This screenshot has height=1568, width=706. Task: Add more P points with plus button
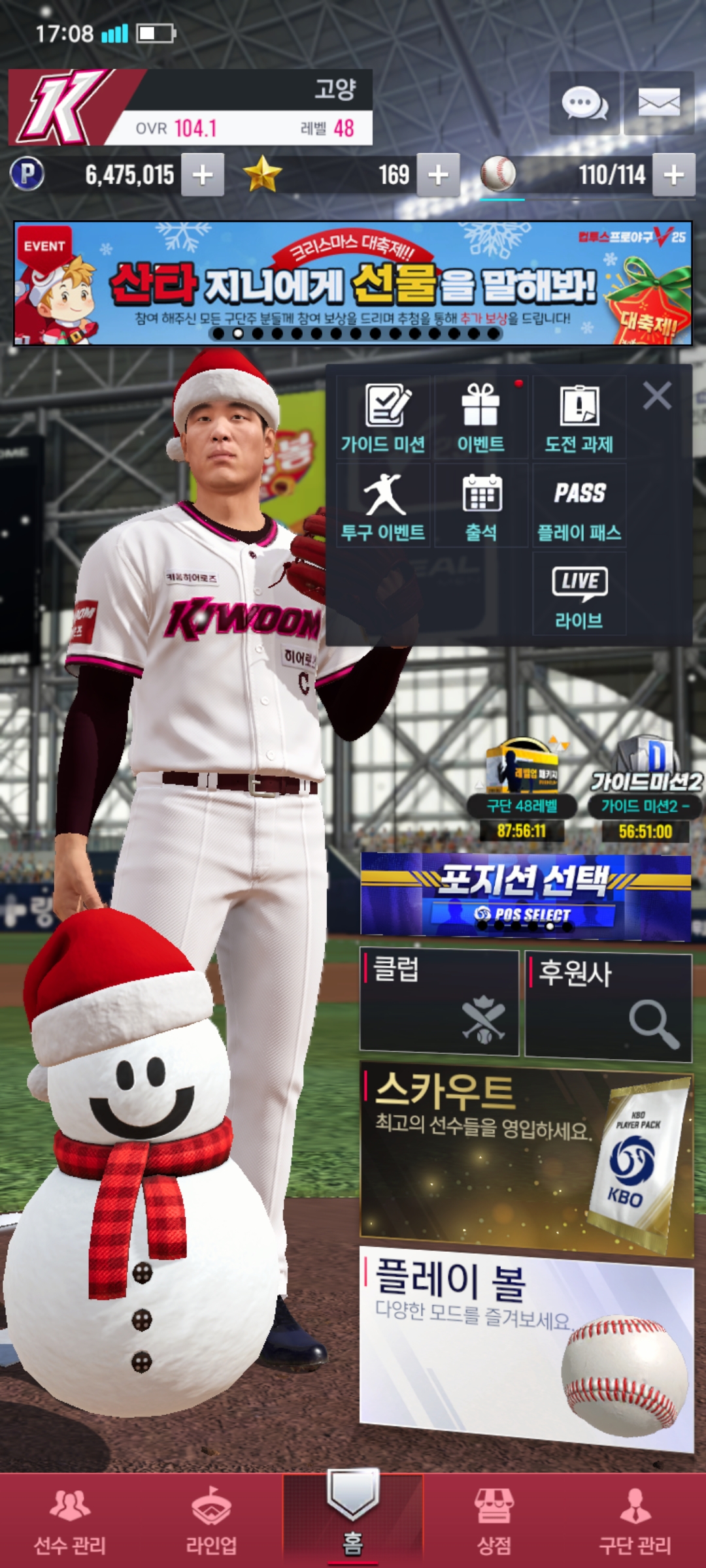203,174
